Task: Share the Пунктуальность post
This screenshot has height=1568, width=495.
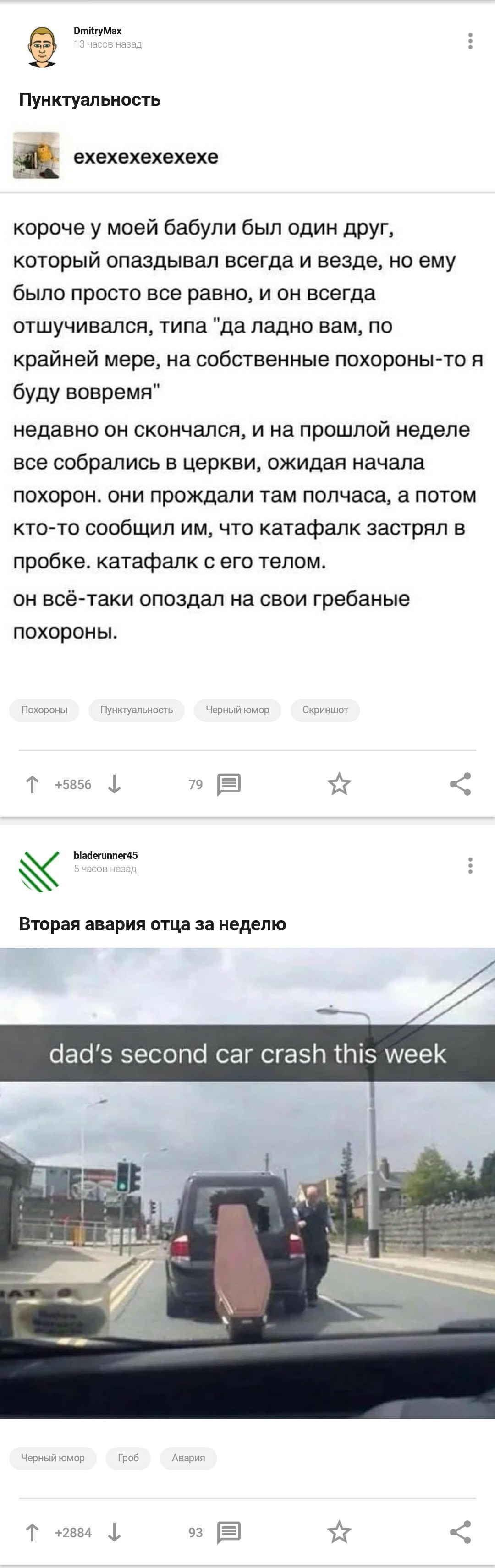Action: click(460, 784)
